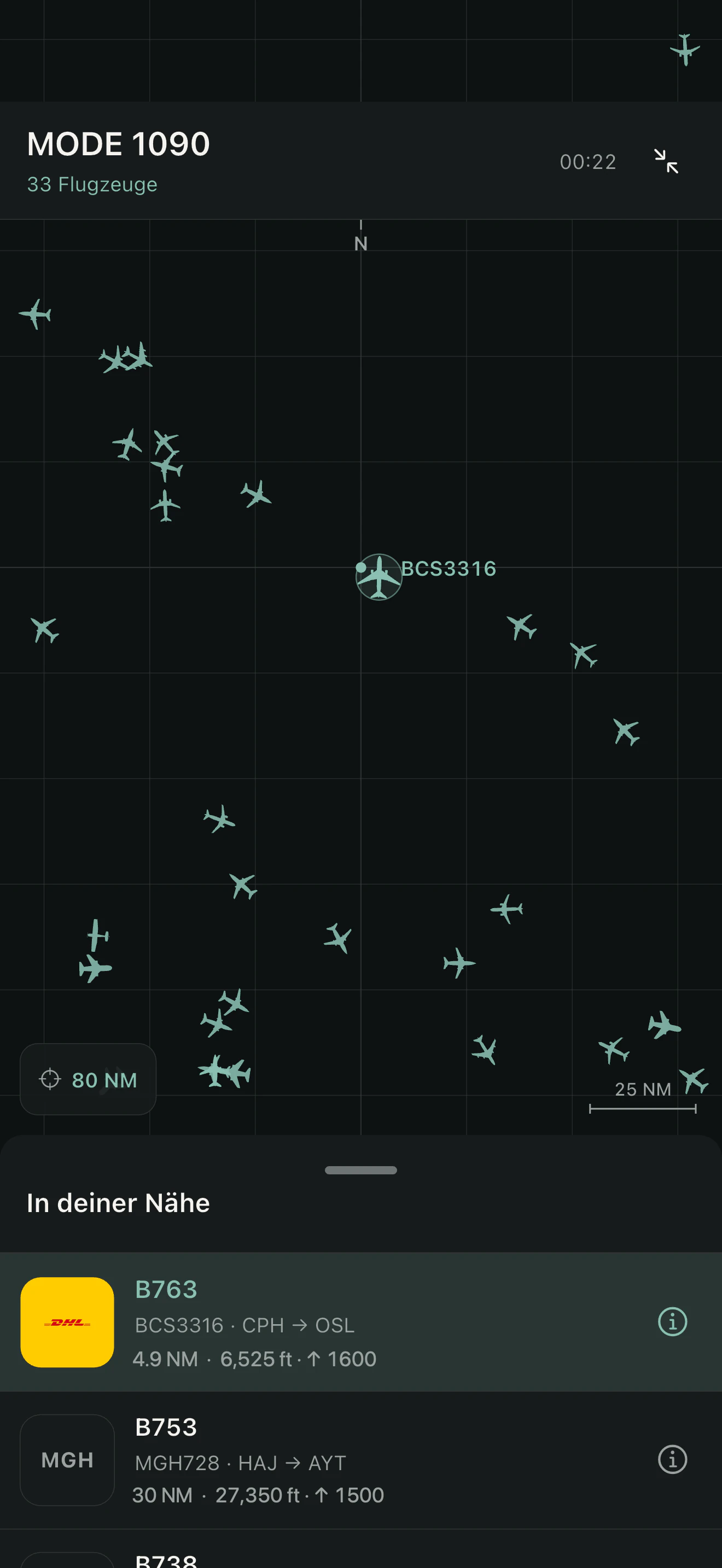Viewport: 722px width, 1568px height.
Task: Open the B753 MGH728 flight row
Action: (x=361, y=1460)
